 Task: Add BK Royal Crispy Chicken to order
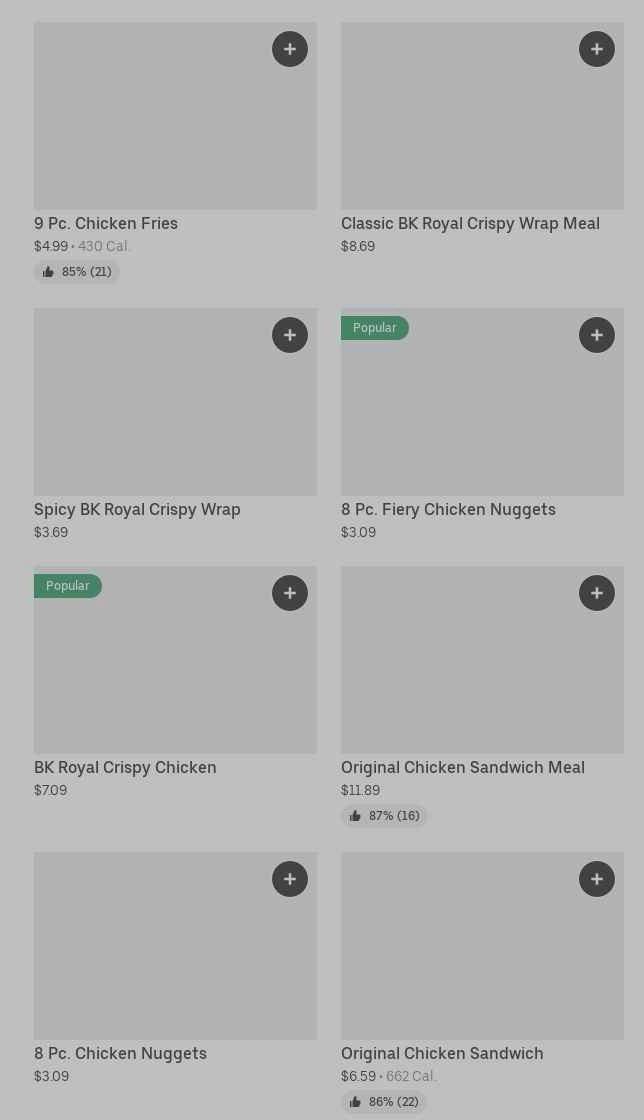[x=290, y=593]
